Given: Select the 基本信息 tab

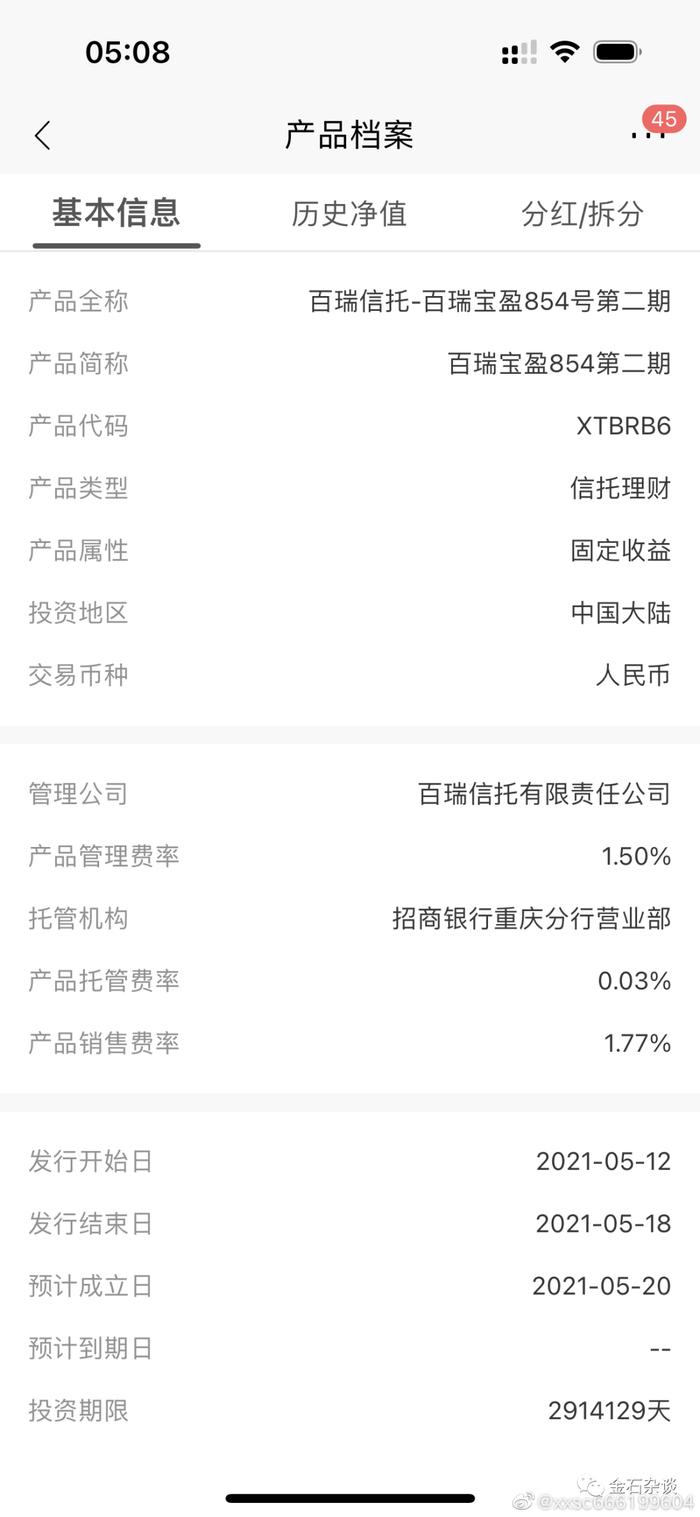Looking at the screenshot, I should point(116,213).
